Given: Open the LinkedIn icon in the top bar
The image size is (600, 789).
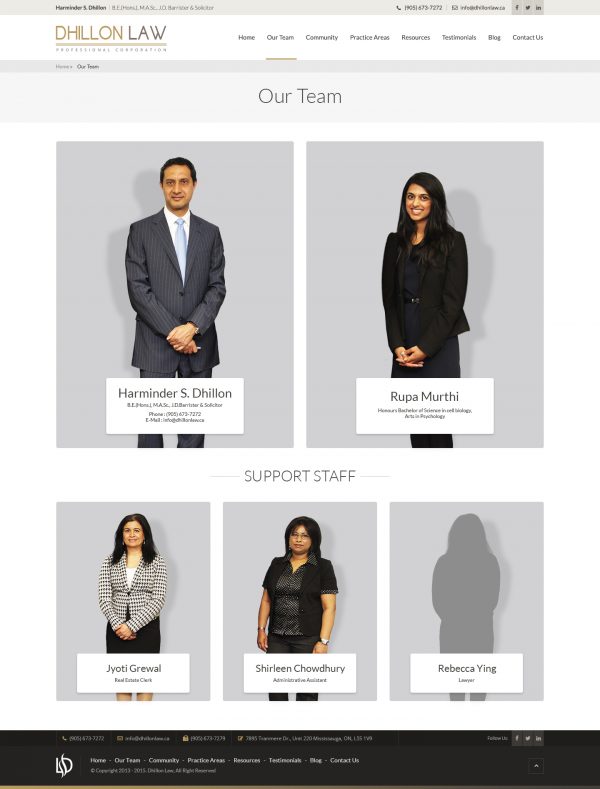Looking at the screenshot, I should click(x=539, y=7).
